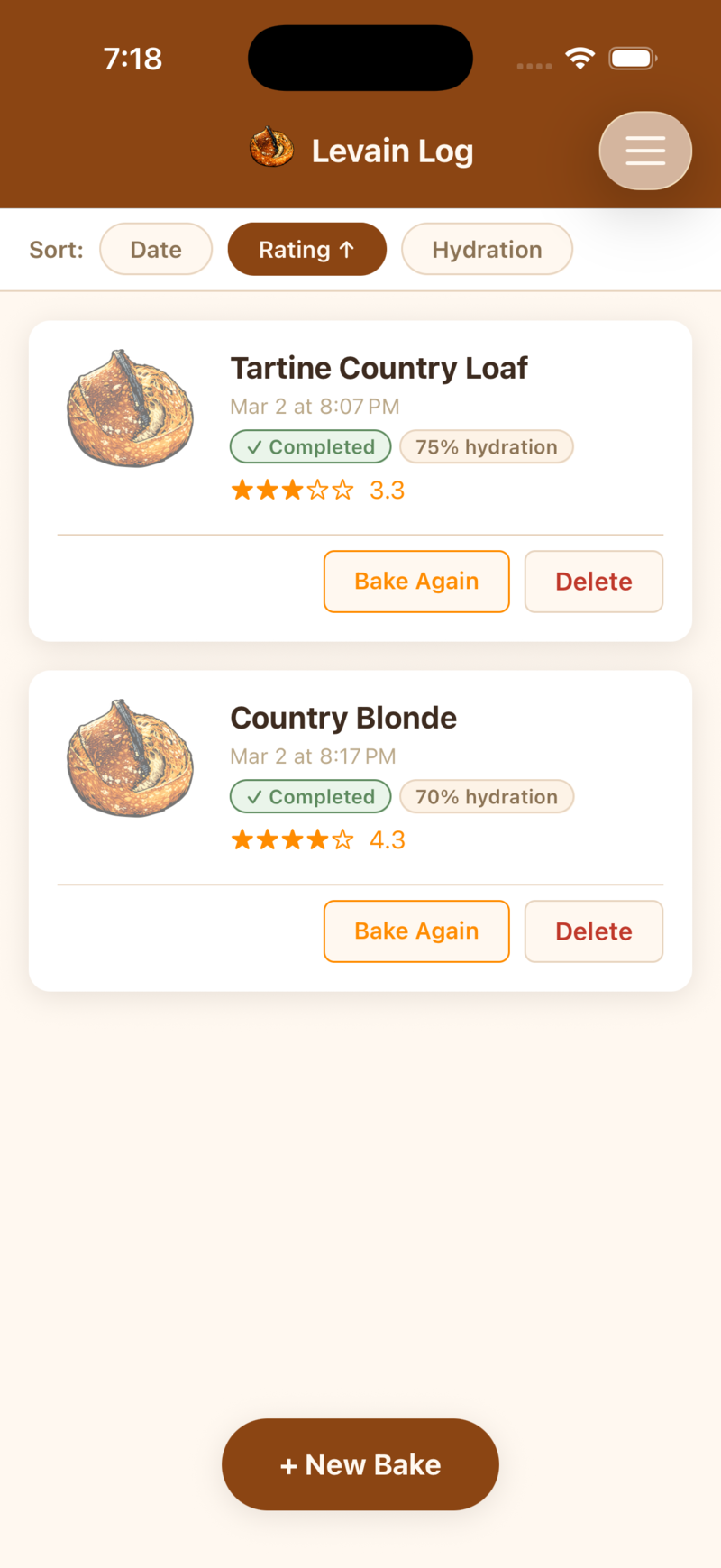The height and width of the screenshot is (1568, 721).
Task: Click the third star on Tartine Country Loaf's rating
Action: pyautogui.click(x=292, y=489)
